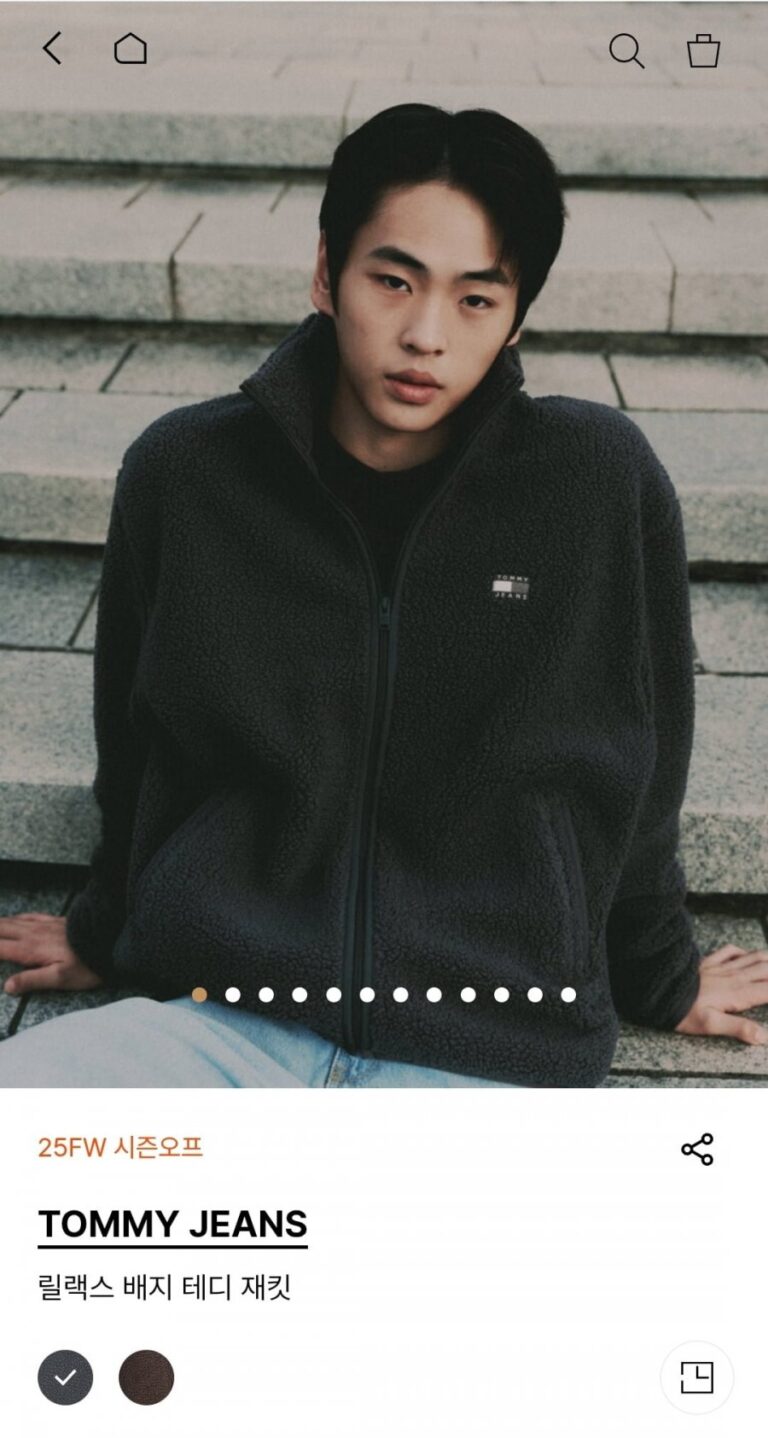
Task: Select the dark gray color swatch
Action: click(65, 1377)
